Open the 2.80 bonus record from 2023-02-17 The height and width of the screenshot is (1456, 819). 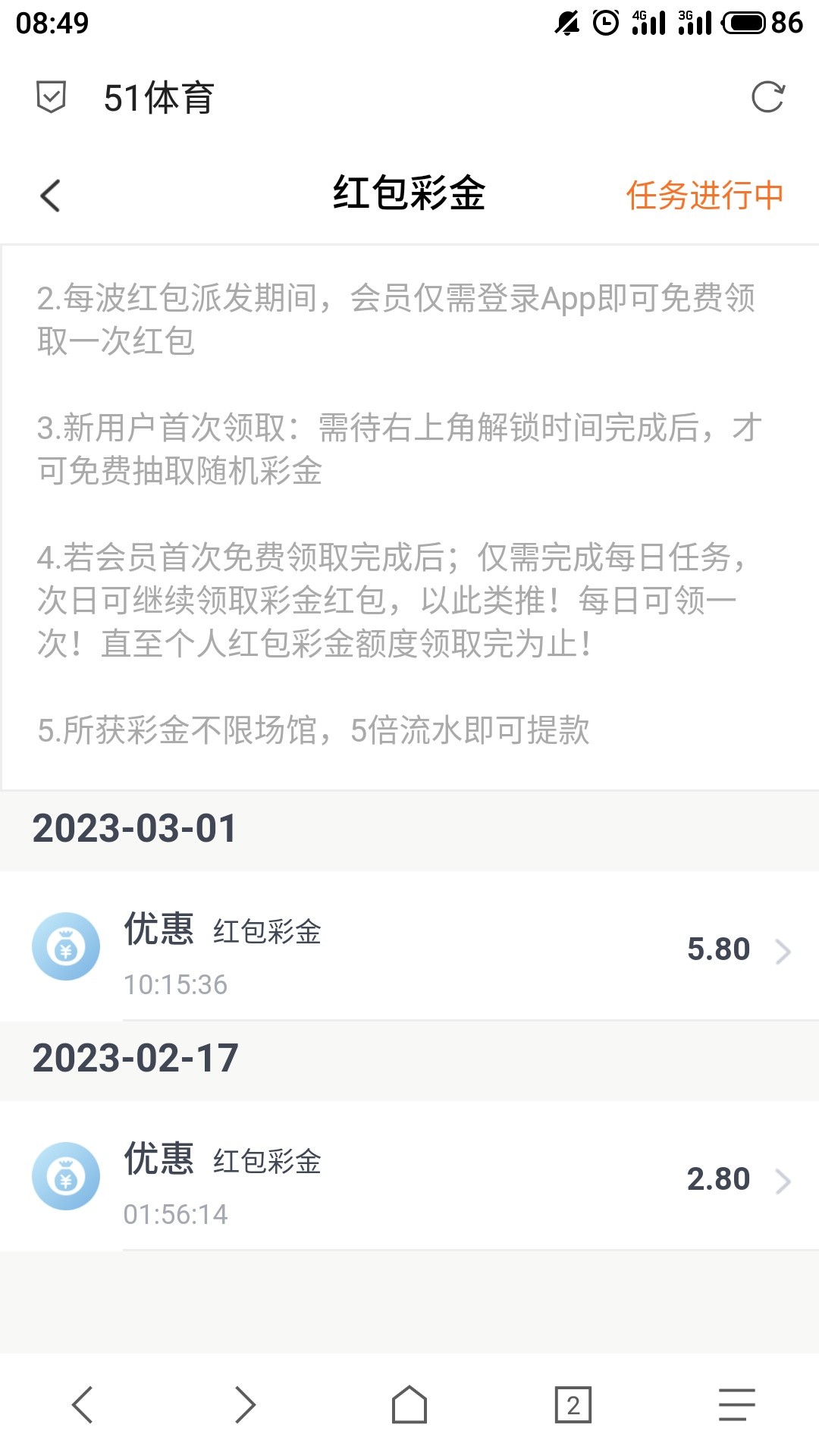pyautogui.click(x=455, y=1178)
